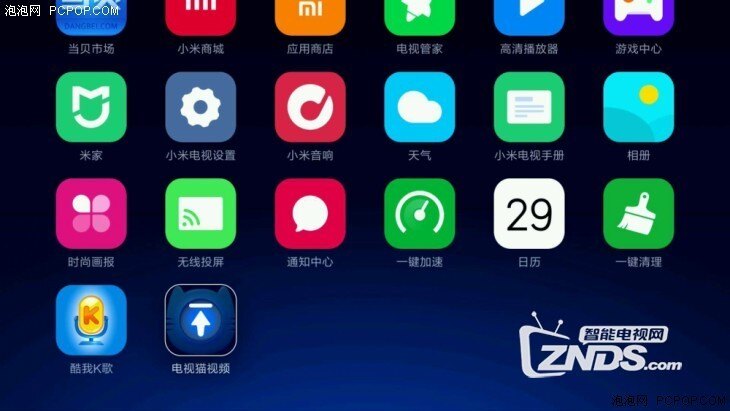Open 通知中心 notification center
The image size is (730, 411).
[310, 214]
